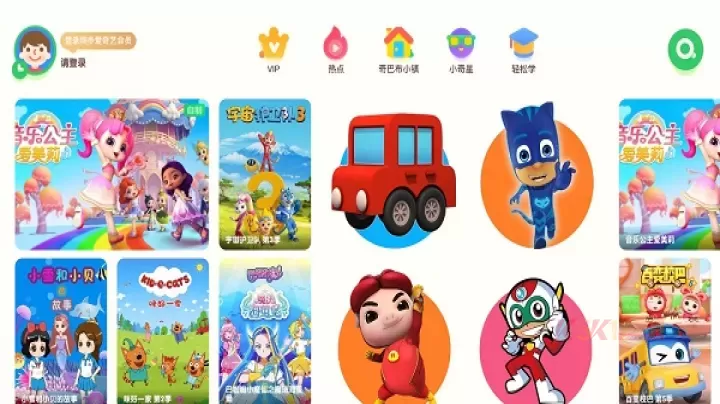Open the large 音乐公主爱美莉 rainbow banner
This screenshot has width=720, height=404.
[x=112, y=173]
